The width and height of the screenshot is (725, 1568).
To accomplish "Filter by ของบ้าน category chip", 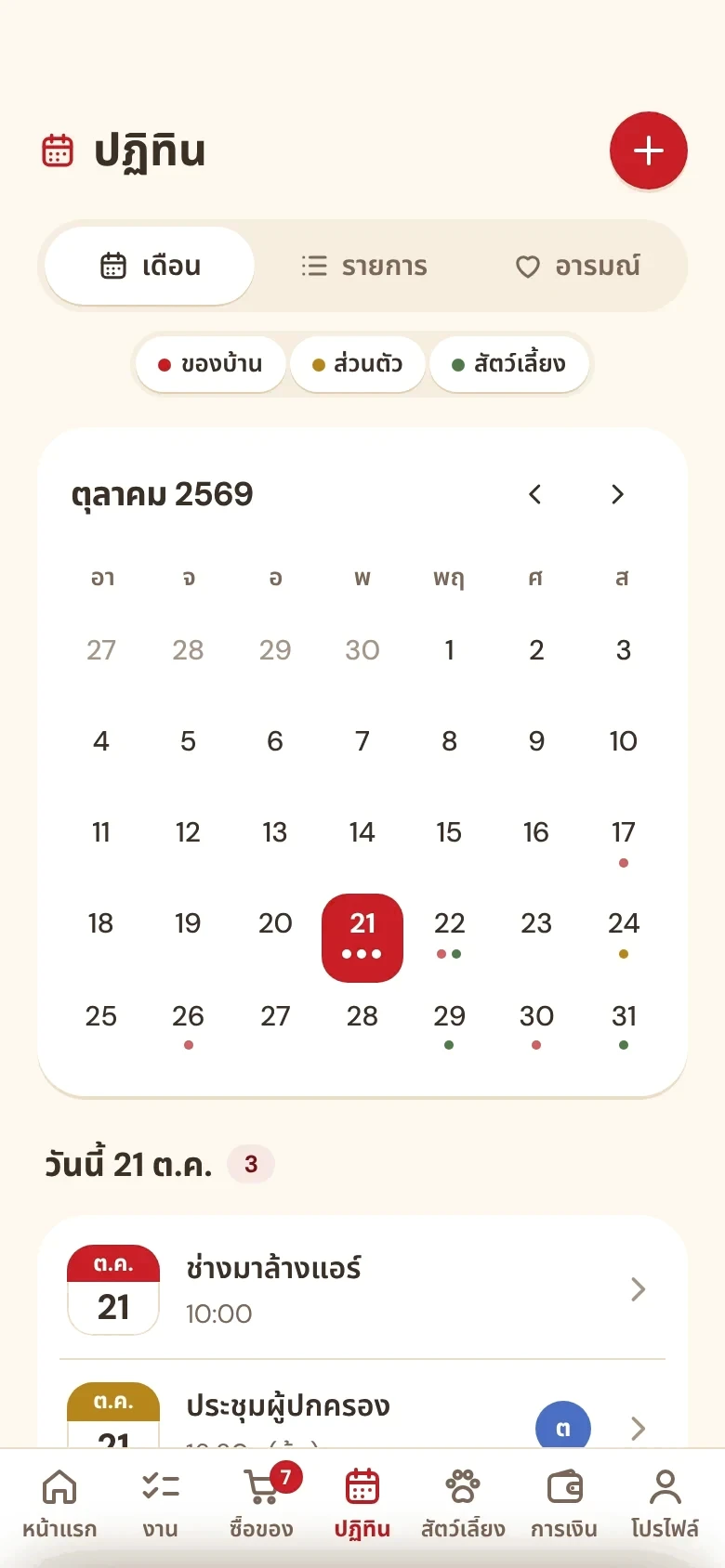I will coord(210,364).
